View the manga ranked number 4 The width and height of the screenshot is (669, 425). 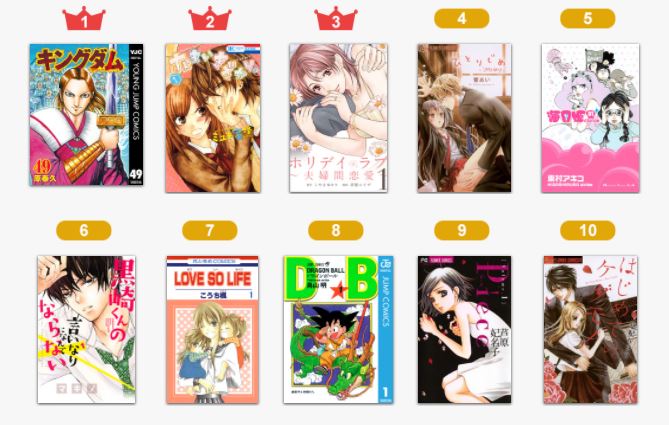tap(463, 118)
